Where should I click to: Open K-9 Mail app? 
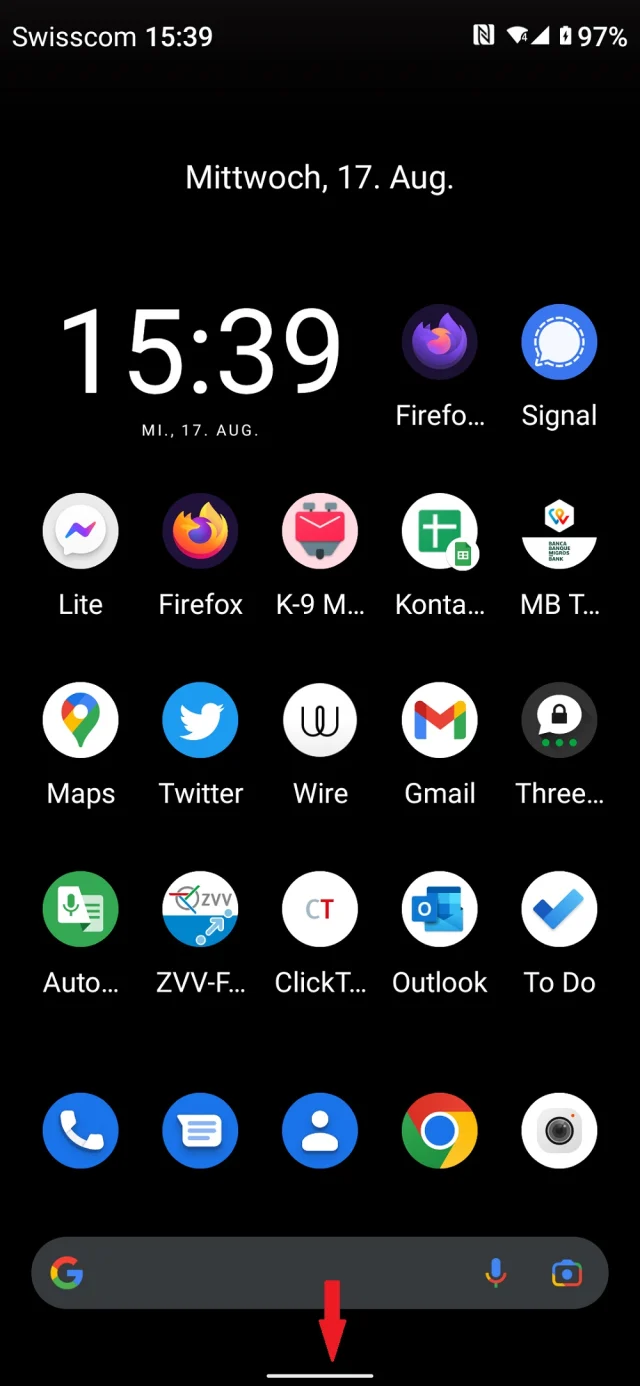pyautogui.click(x=320, y=531)
